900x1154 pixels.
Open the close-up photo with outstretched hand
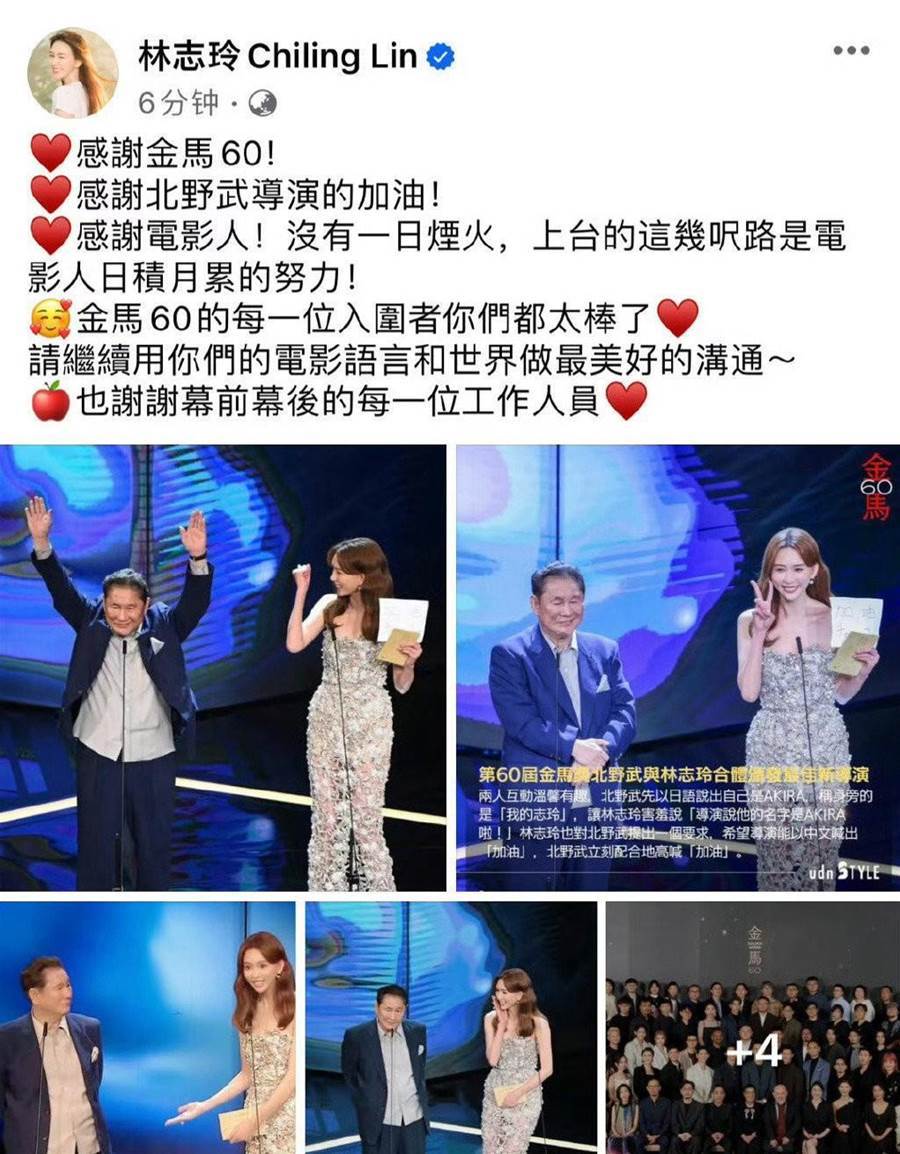pyautogui.click(x=147, y=1027)
